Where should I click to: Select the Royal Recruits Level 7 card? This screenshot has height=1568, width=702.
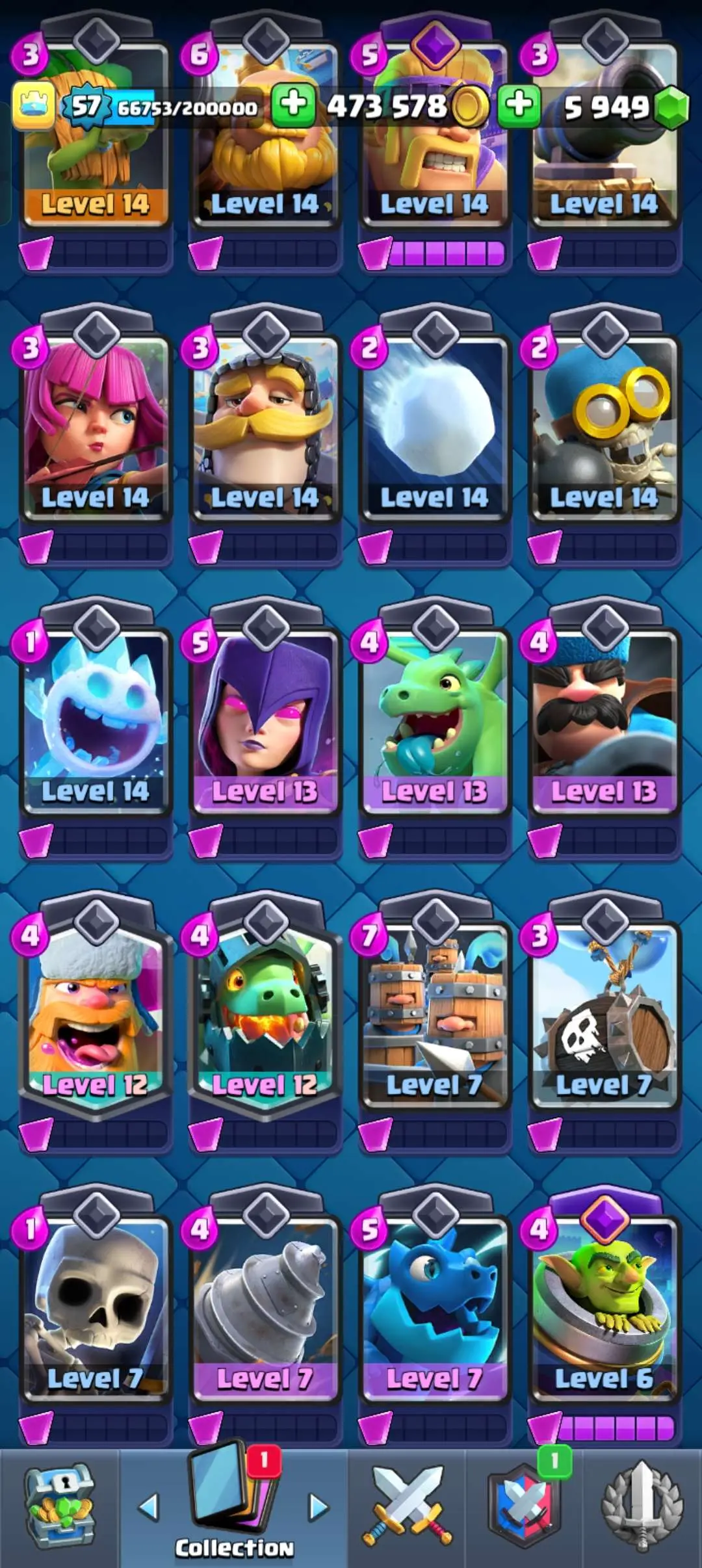(x=434, y=1013)
